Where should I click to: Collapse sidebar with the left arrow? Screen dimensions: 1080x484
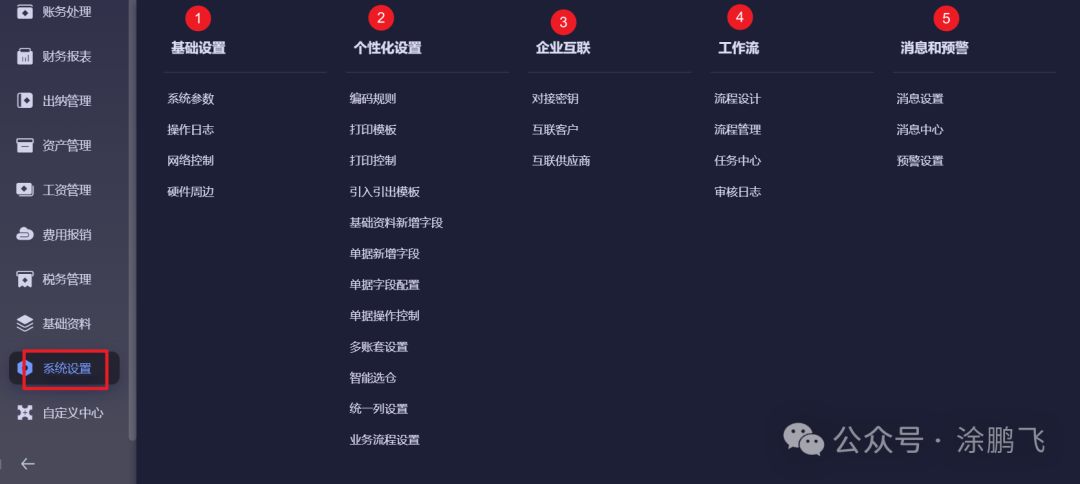[28, 464]
